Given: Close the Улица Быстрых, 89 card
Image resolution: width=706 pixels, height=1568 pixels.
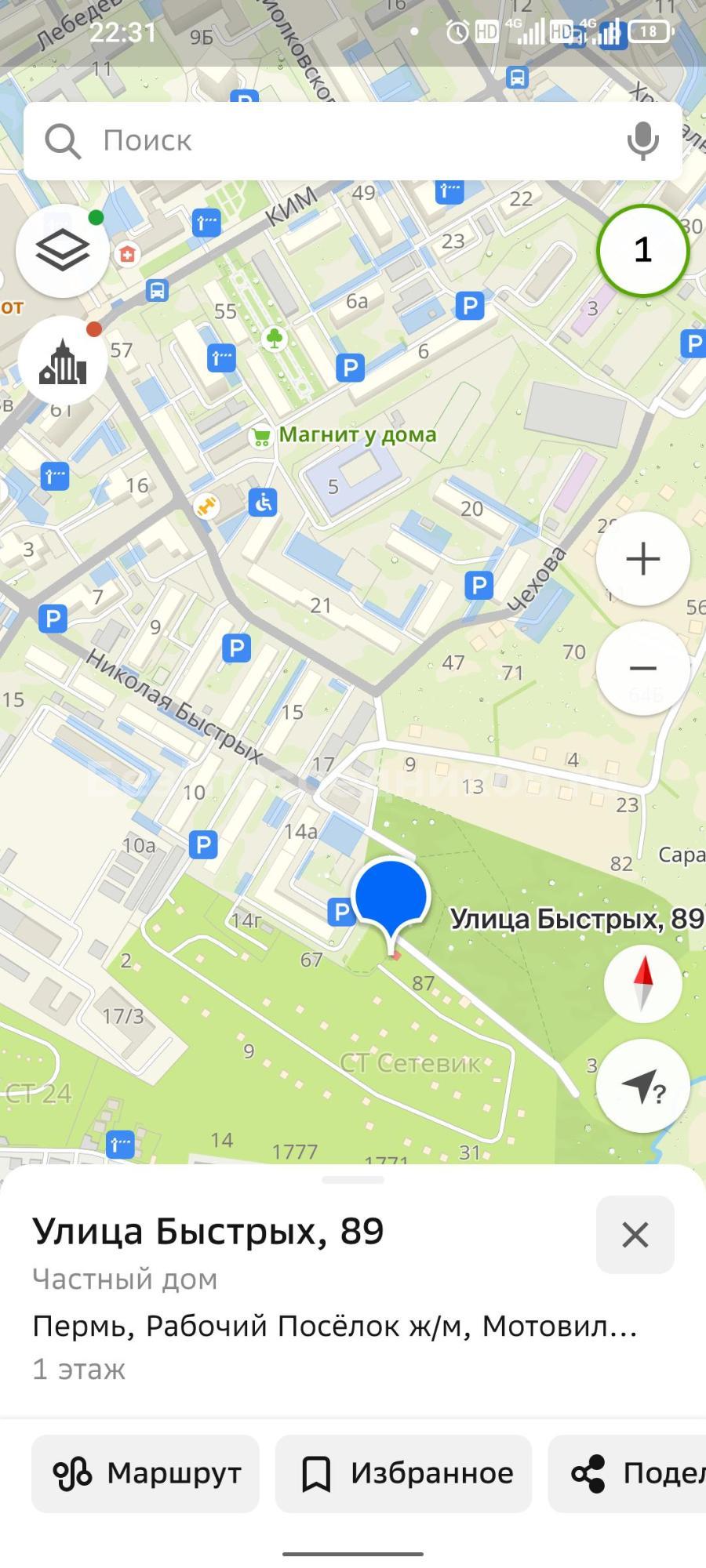Looking at the screenshot, I should [x=635, y=1235].
